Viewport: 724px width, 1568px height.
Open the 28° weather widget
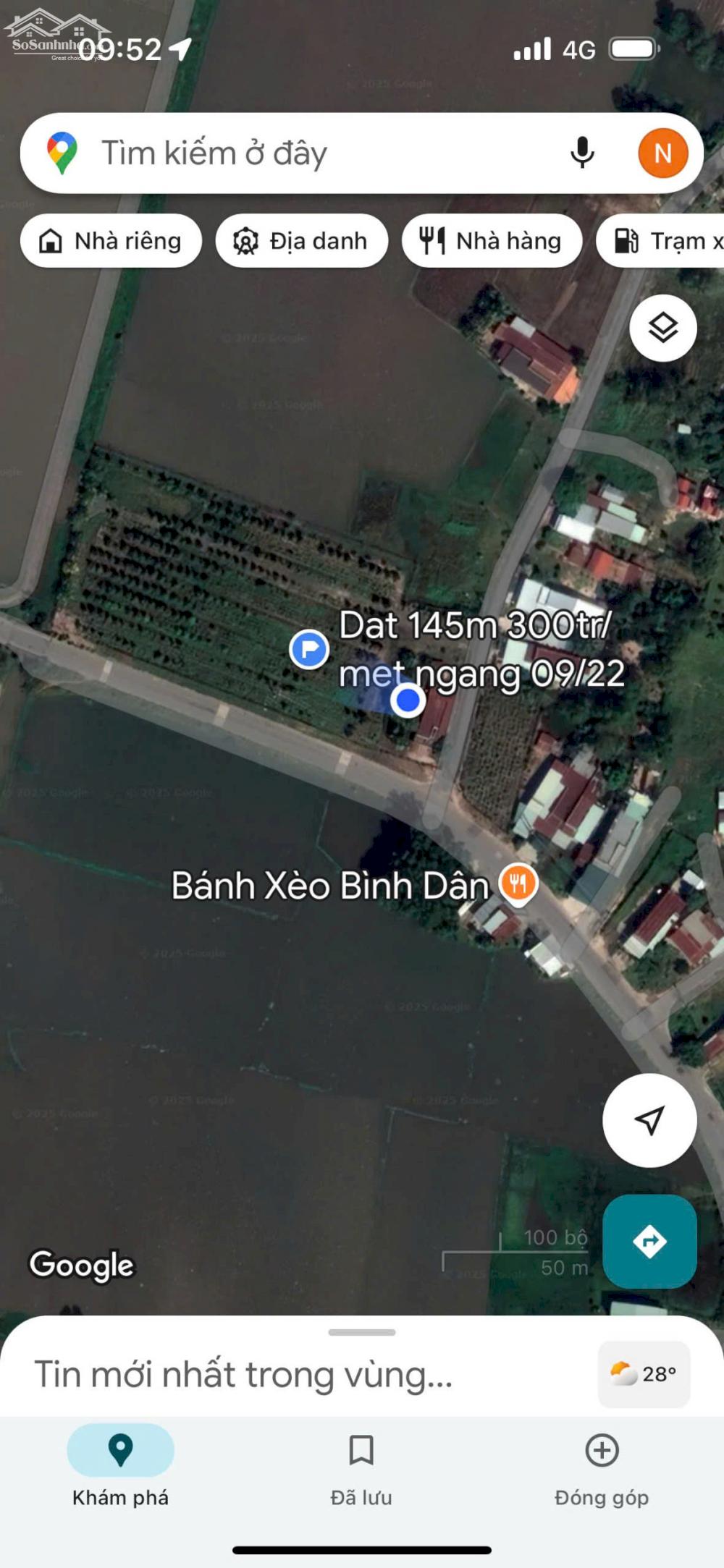(644, 1373)
